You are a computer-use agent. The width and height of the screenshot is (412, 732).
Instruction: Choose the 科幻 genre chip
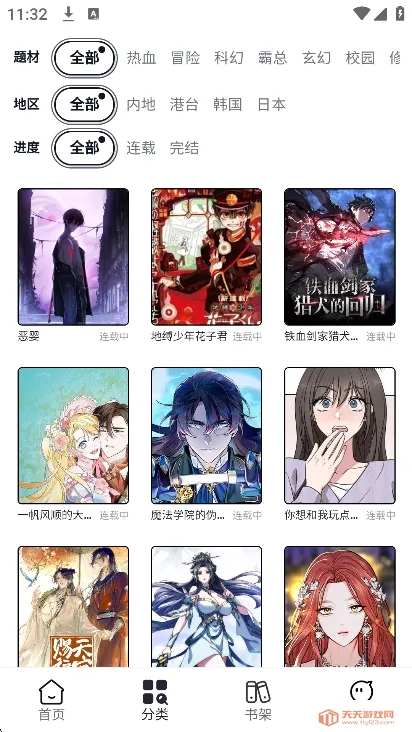tap(229, 58)
